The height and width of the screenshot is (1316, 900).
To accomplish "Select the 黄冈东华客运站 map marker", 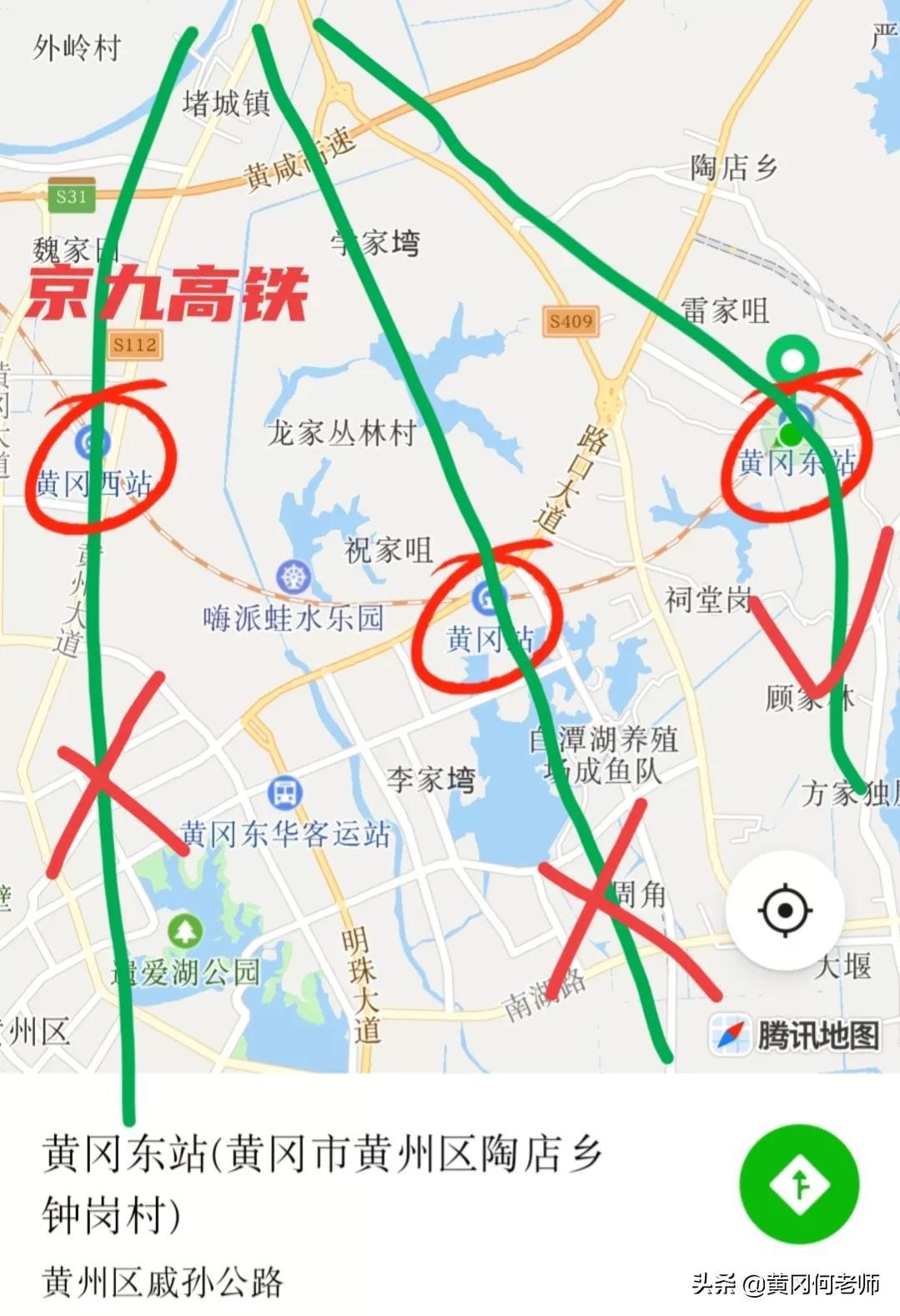I will click(x=285, y=793).
